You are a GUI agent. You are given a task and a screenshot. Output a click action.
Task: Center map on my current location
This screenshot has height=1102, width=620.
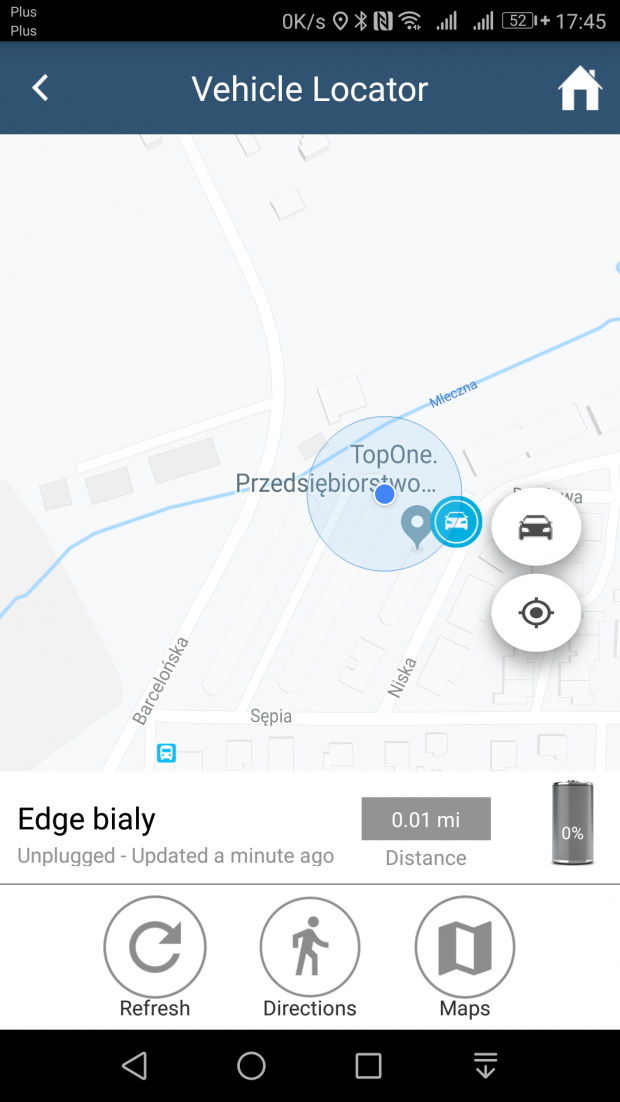pyautogui.click(x=536, y=612)
